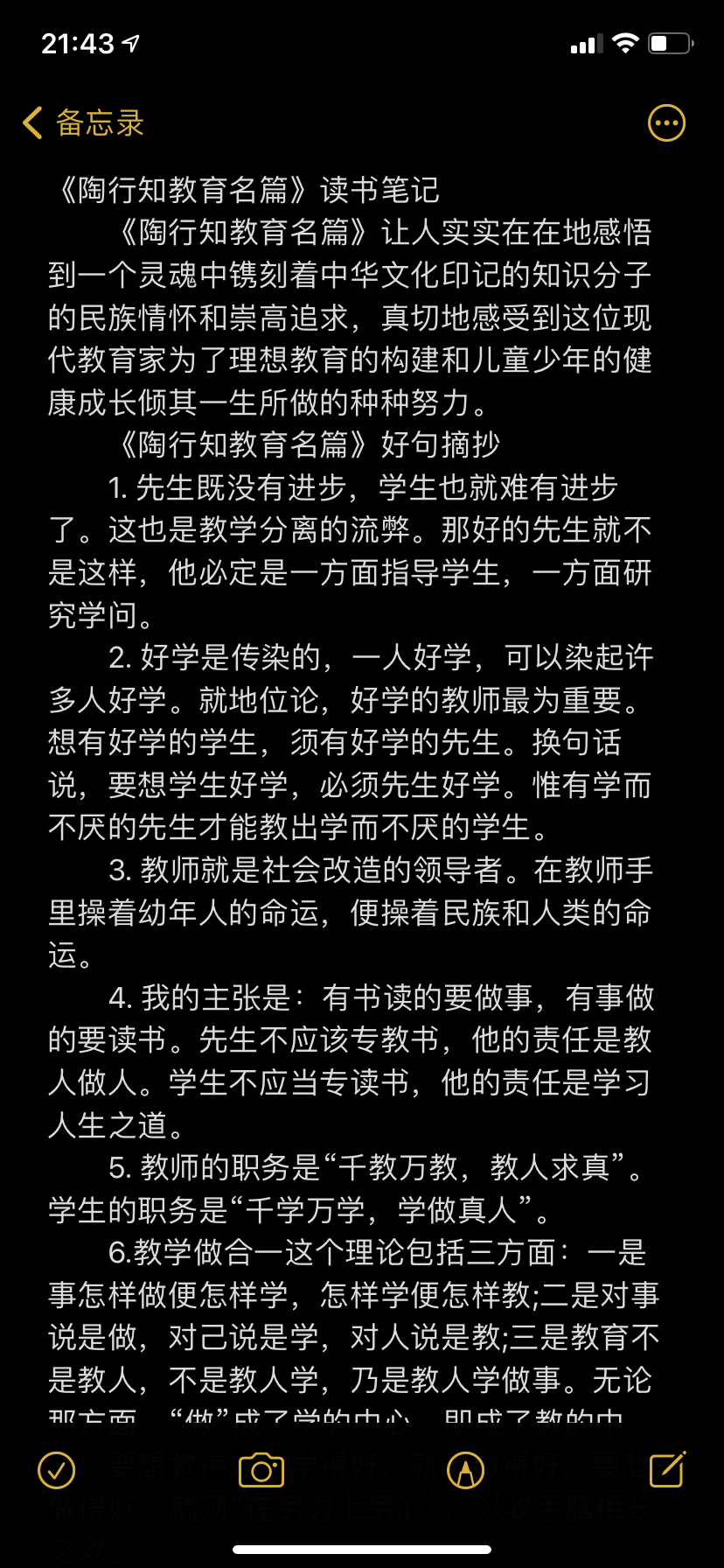Viewport: 724px width, 1568px height.
Task: Open the markup drawing tool
Action: coord(465,1471)
